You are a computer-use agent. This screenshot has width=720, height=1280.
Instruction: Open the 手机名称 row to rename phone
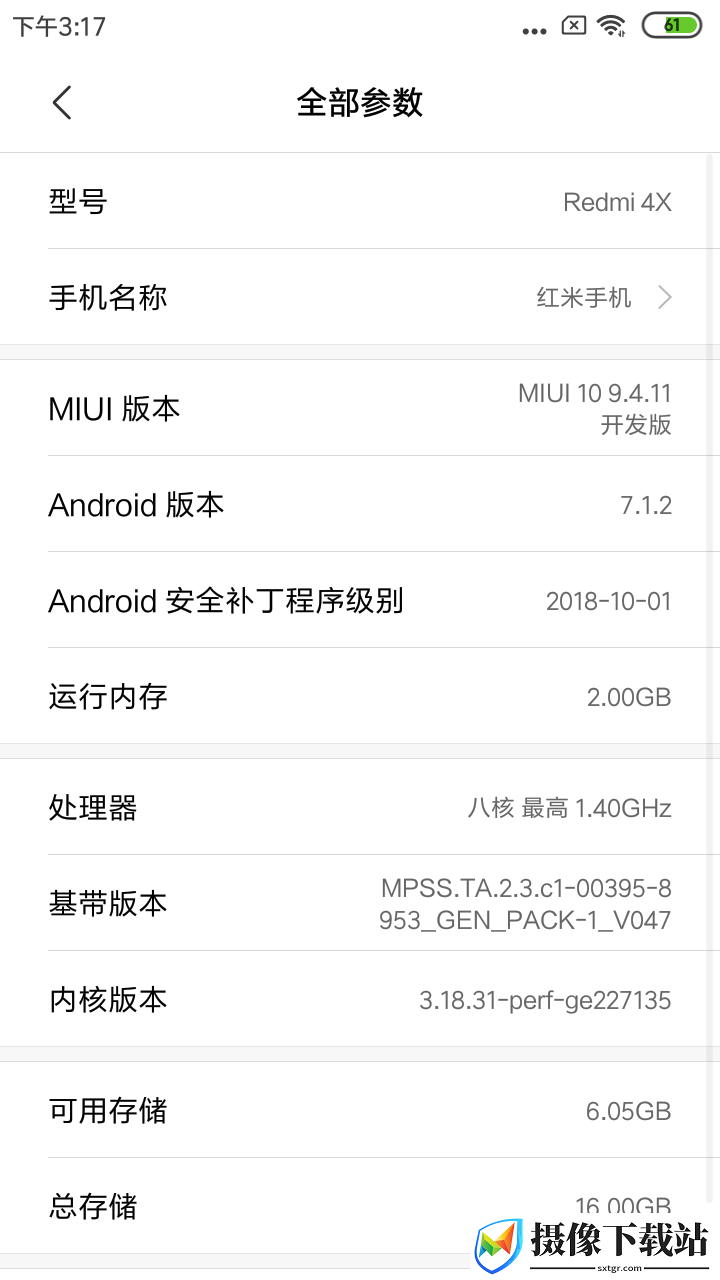[360, 297]
